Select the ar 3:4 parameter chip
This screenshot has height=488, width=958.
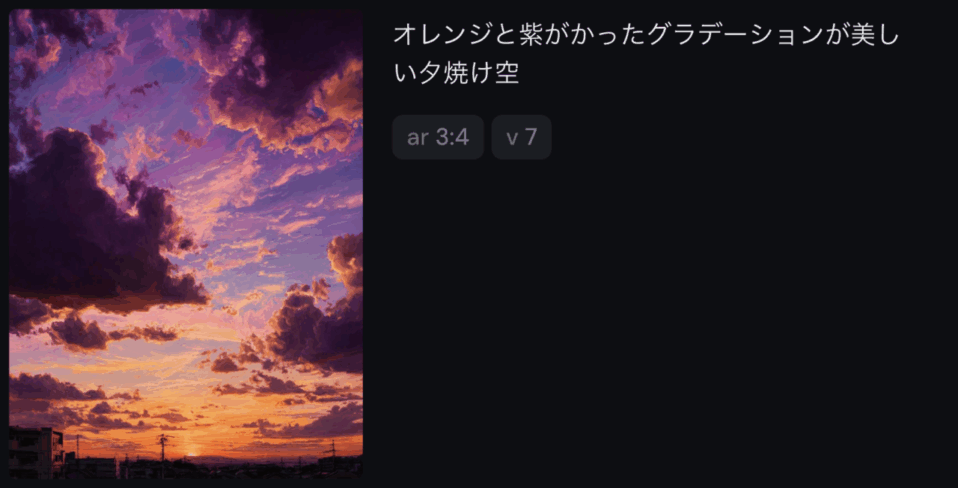(x=438, y=137)
